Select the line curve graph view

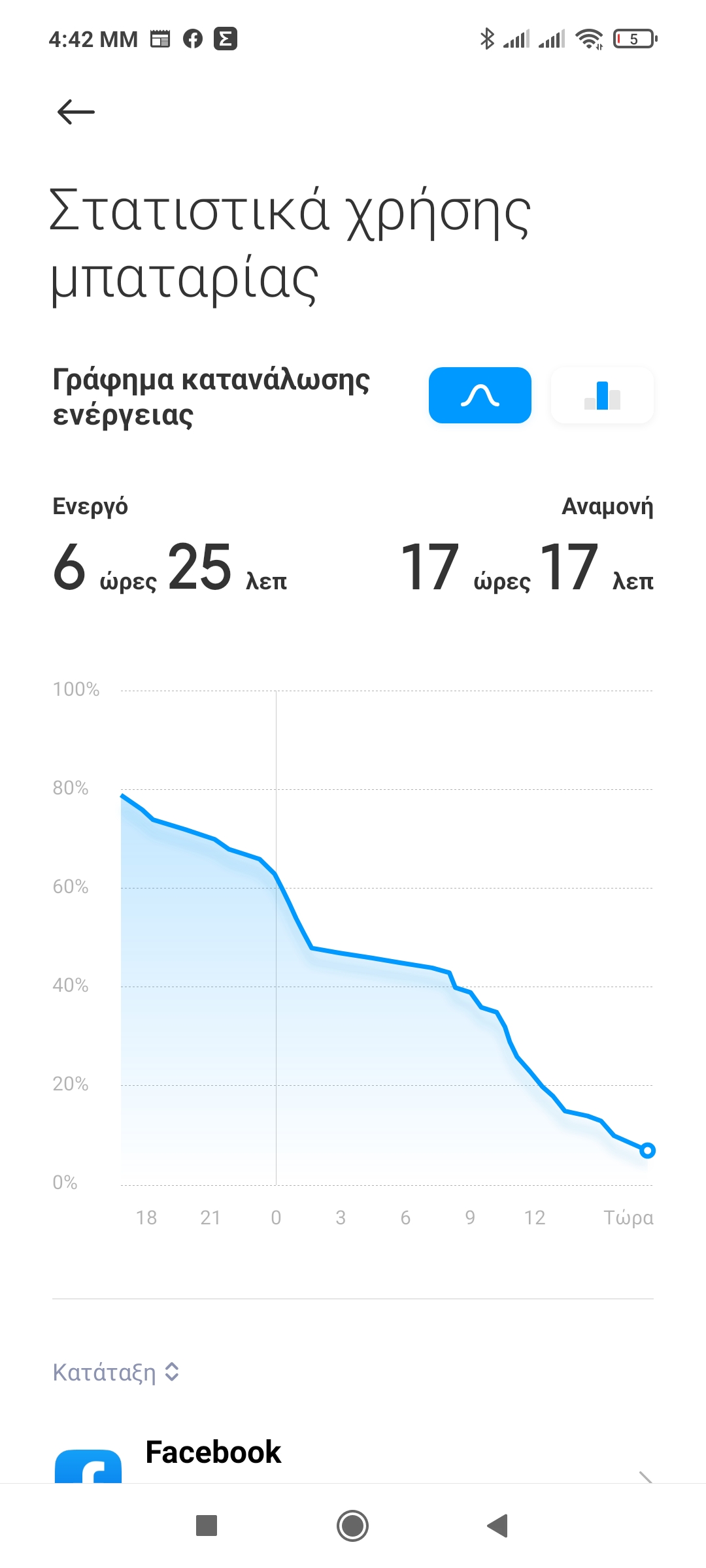click(x=480, y=395)
